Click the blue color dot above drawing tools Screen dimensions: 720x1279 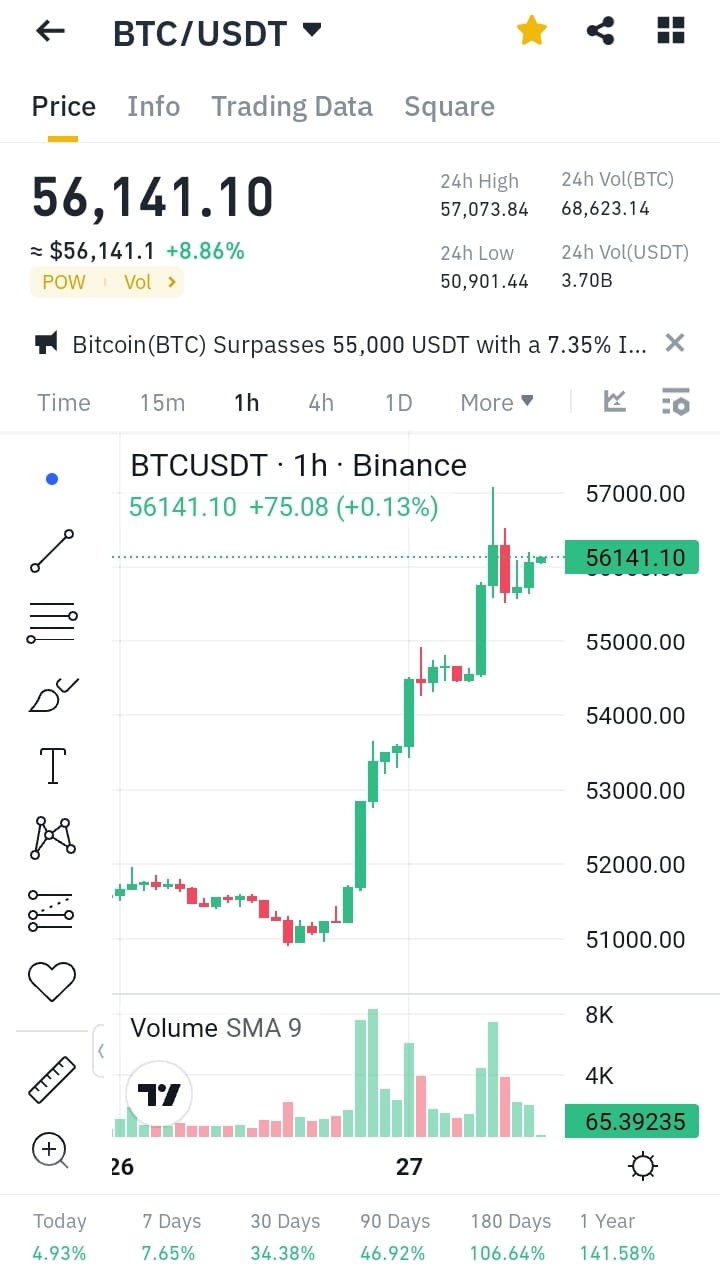(x=51, y=478)
